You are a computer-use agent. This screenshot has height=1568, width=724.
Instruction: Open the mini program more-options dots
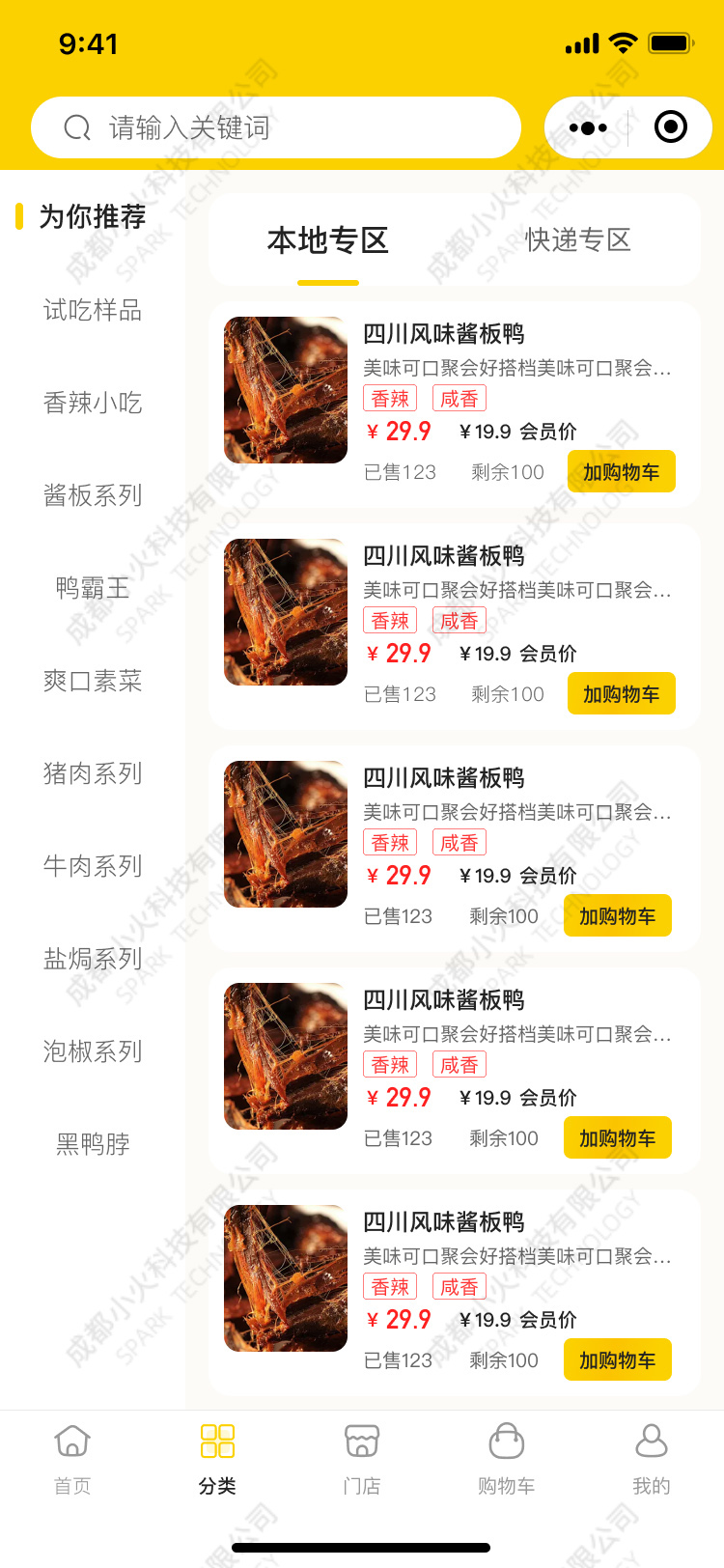[x=588, y=127]
